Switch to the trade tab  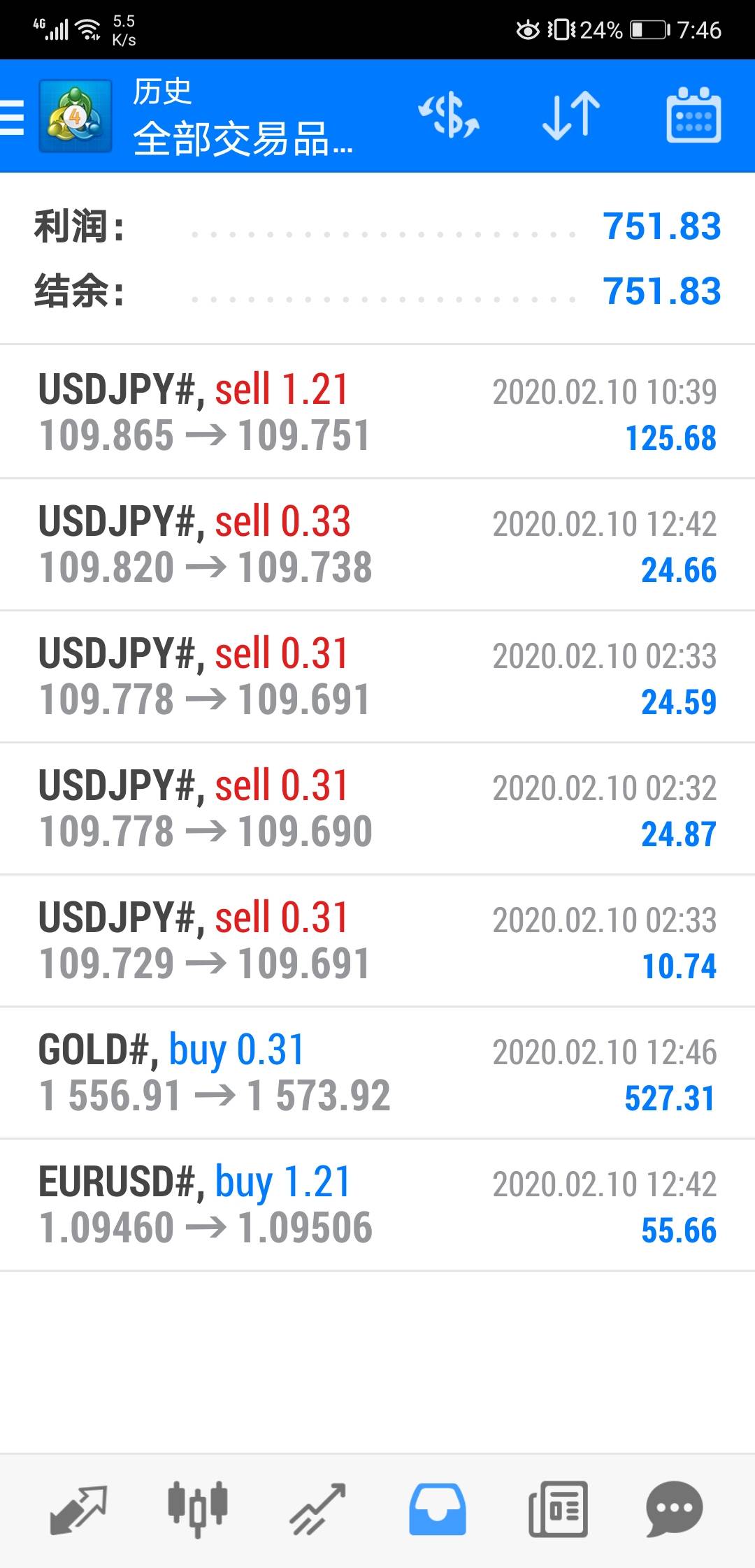tap(318, 1509)
